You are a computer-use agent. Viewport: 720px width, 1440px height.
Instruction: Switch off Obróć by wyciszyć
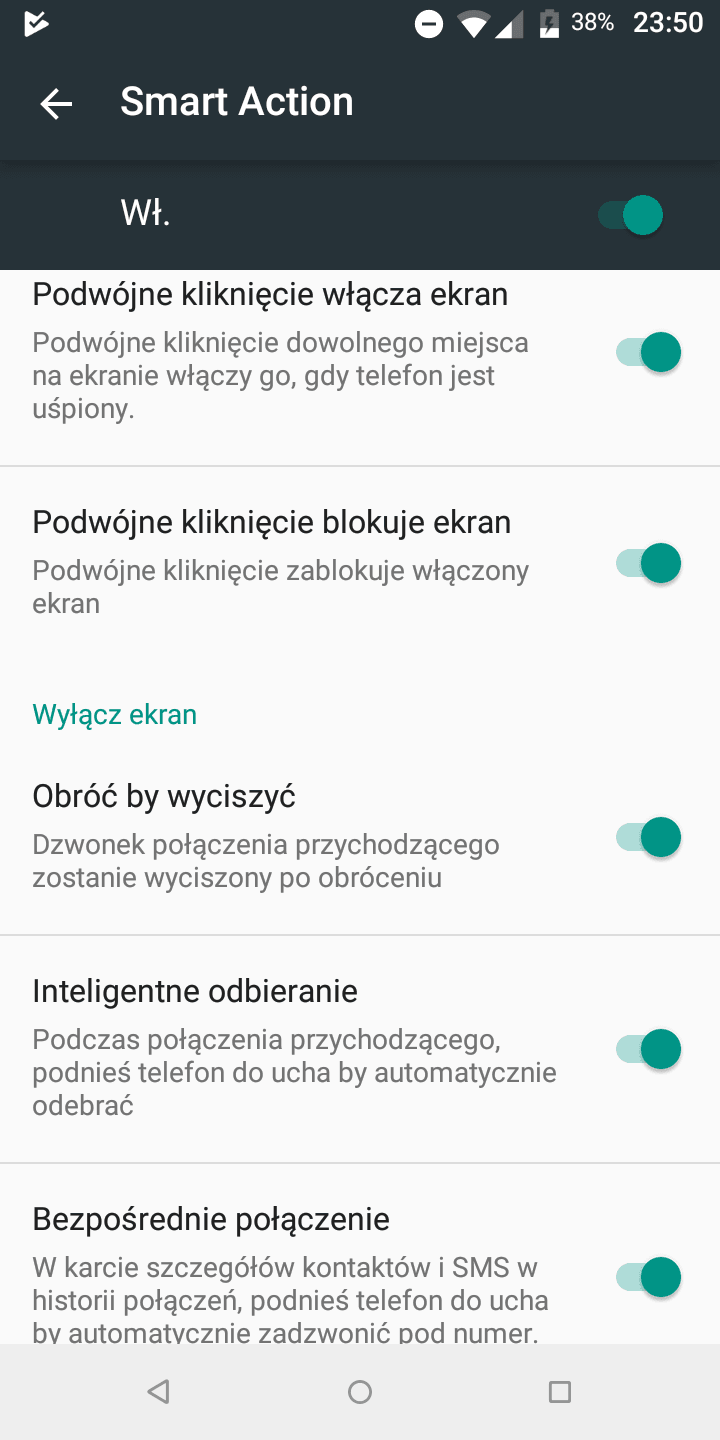[x=649, y=837]
